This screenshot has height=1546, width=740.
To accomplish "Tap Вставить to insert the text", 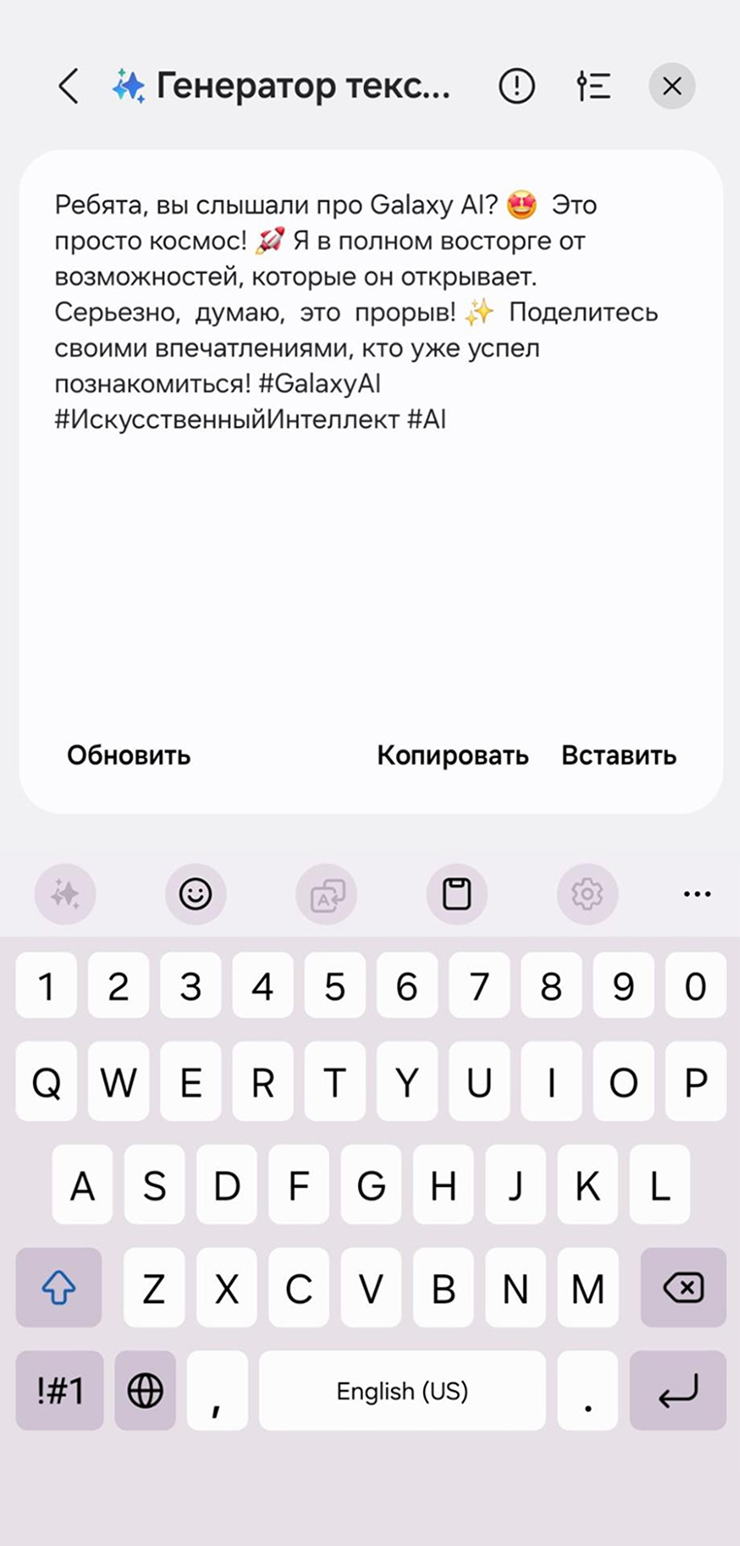I will (x=619, y=755).
